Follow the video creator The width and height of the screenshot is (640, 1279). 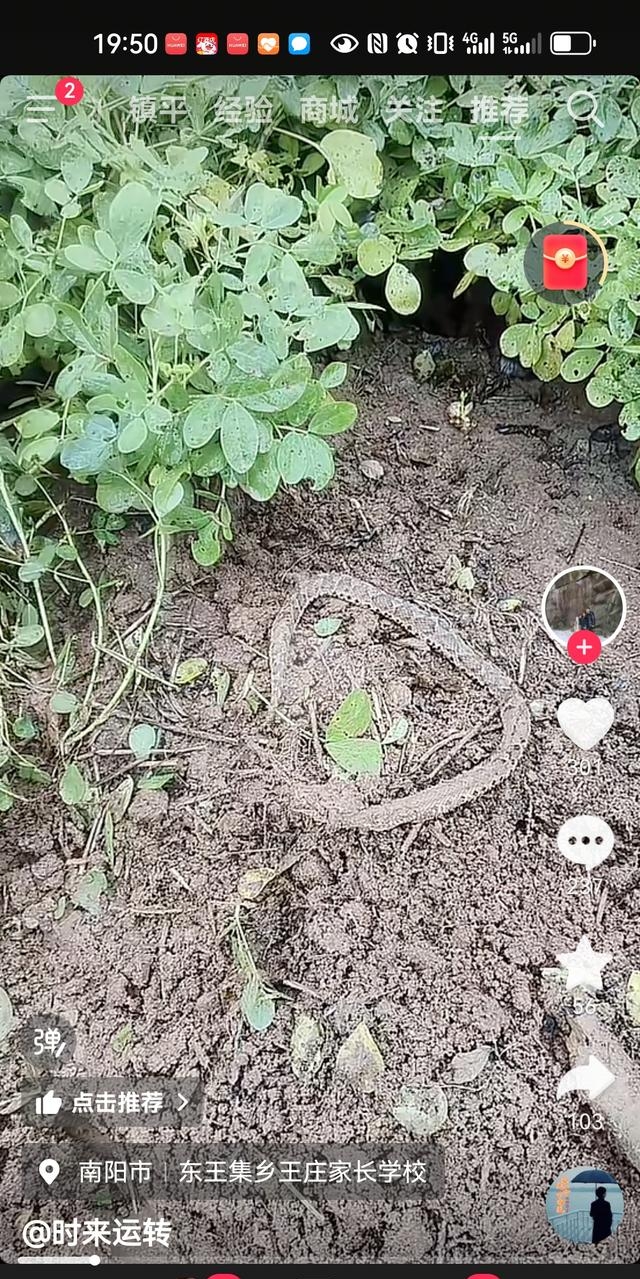coord(584,648)
